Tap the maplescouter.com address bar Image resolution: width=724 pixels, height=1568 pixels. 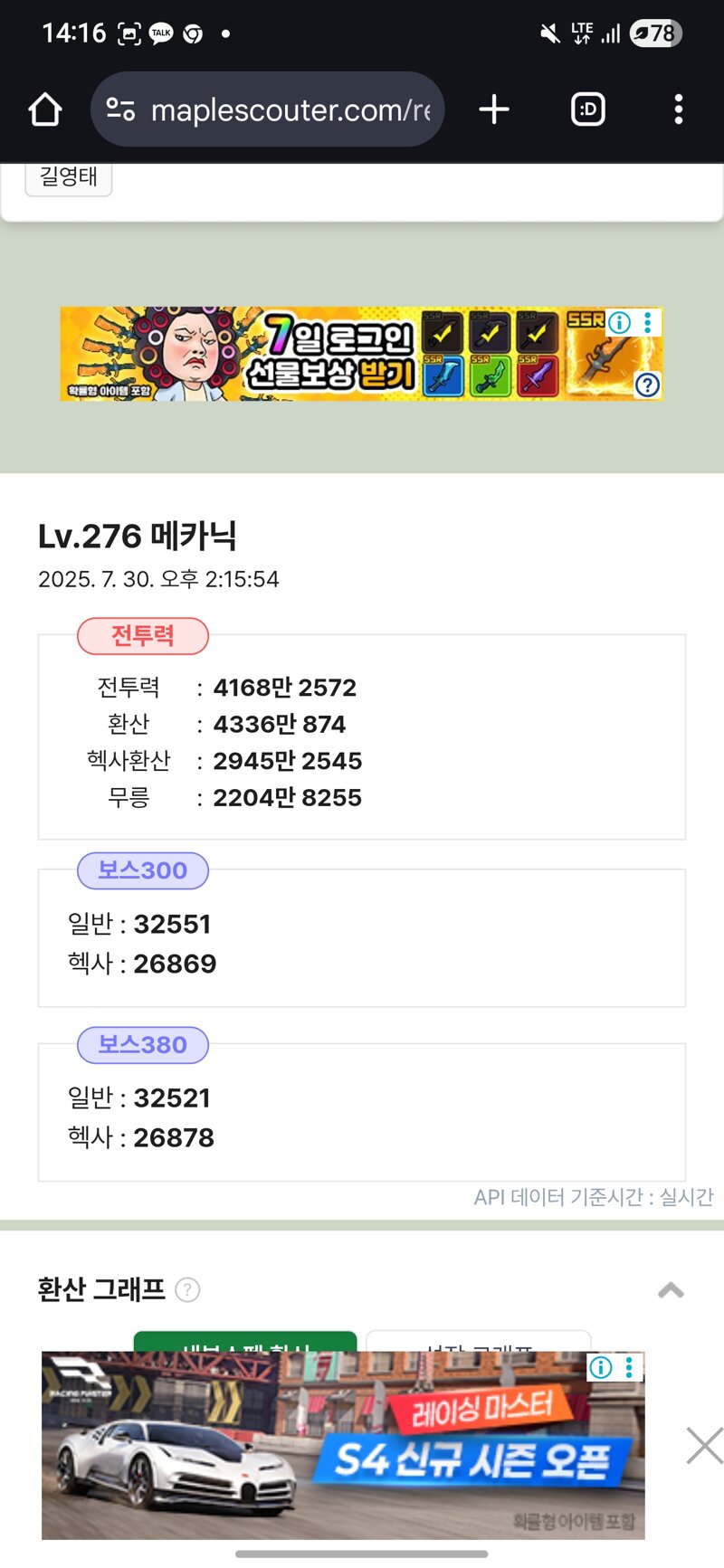click(x=267, y=109)
